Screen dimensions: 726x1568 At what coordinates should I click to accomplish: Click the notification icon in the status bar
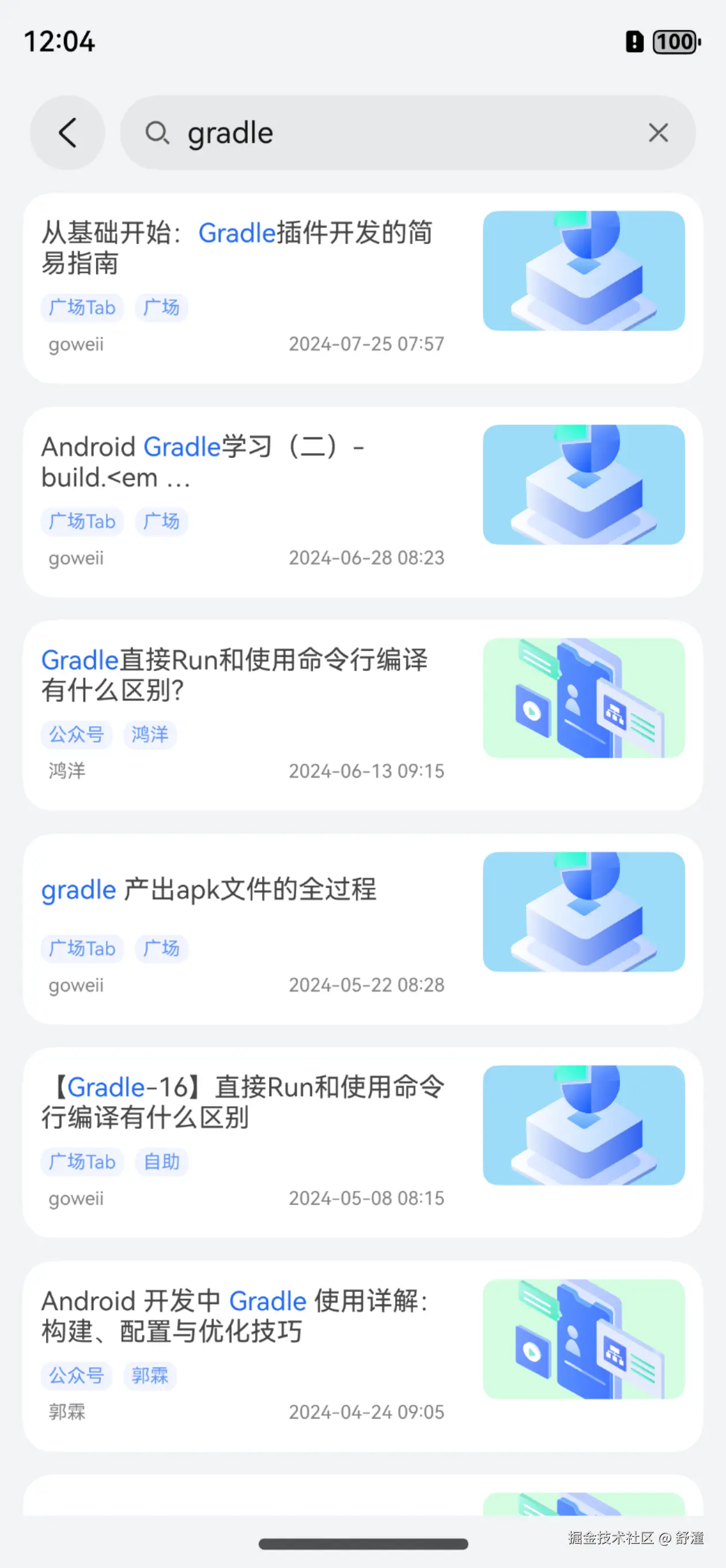634,42
